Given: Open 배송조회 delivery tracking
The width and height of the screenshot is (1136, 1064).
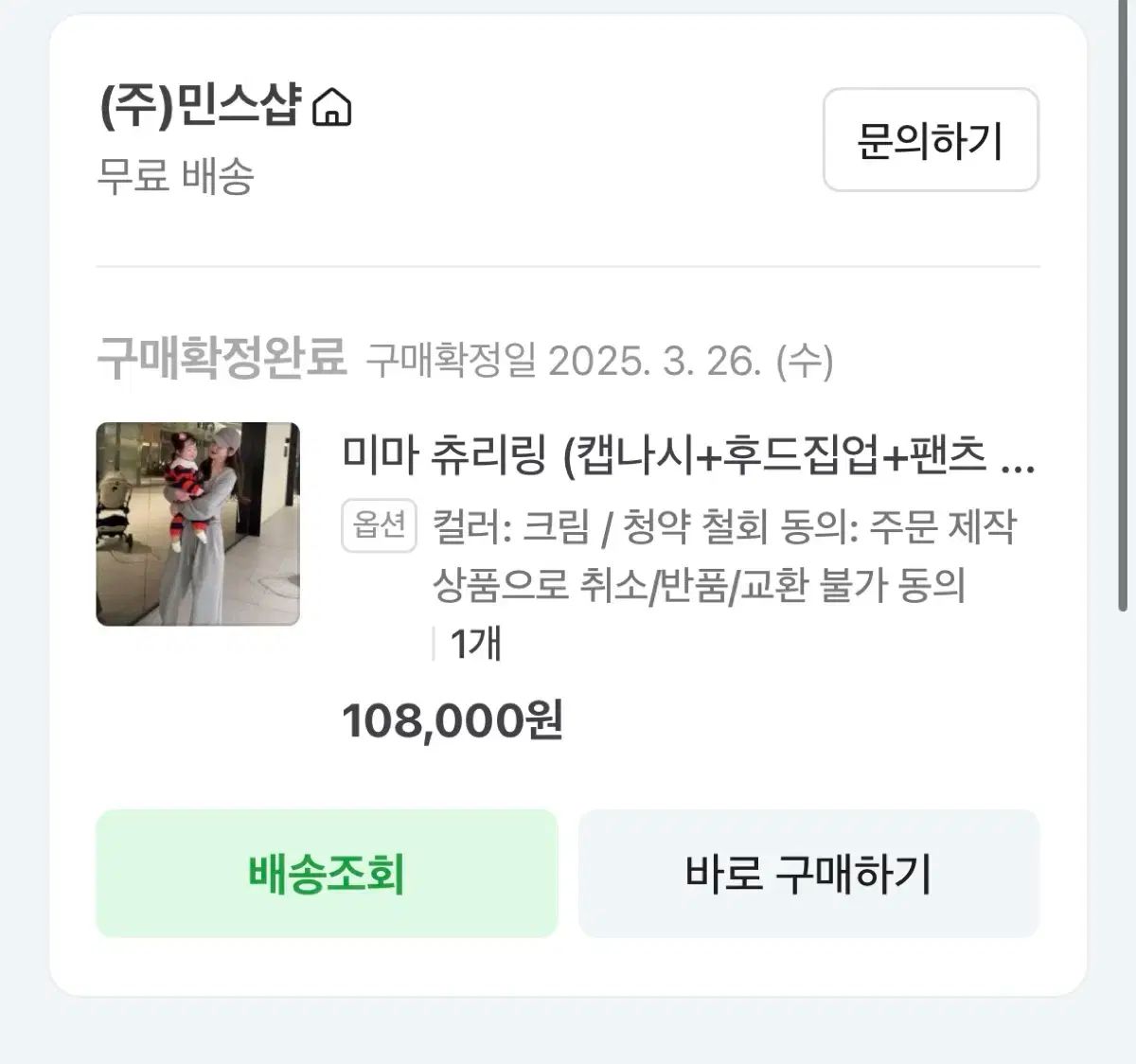Looking at the screenshot, I should [x=327, y=873].
